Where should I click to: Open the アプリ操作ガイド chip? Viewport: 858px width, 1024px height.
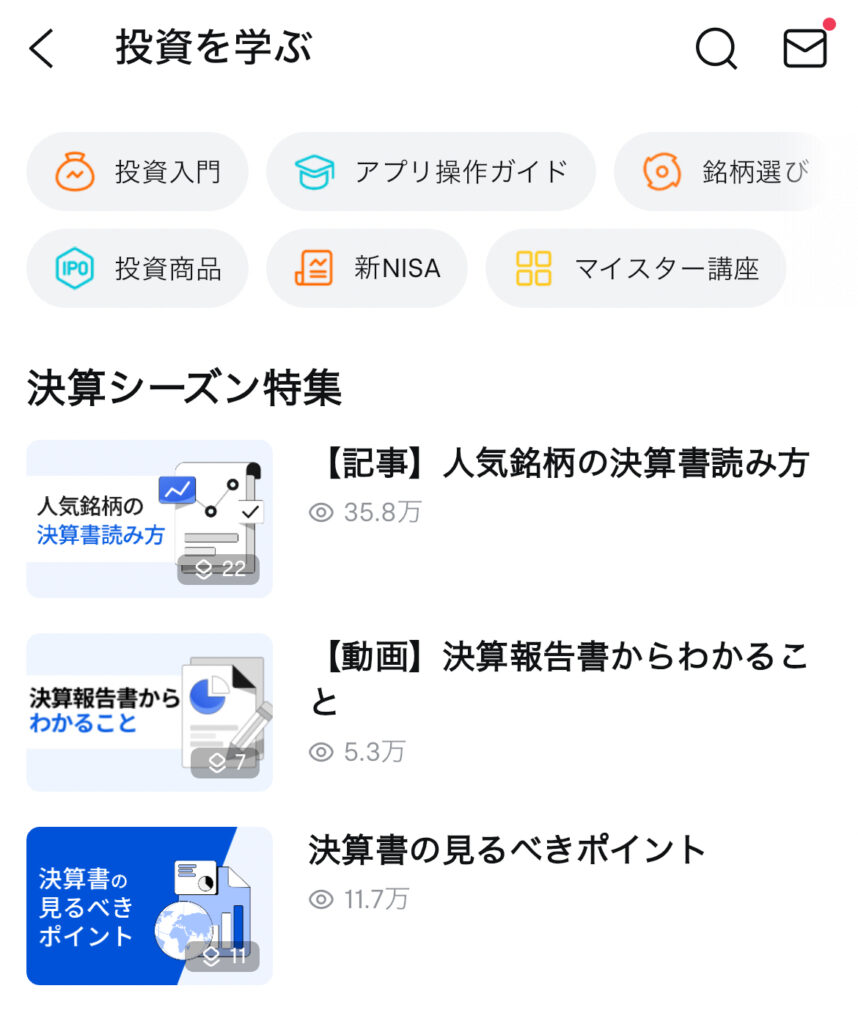point(431,172)
